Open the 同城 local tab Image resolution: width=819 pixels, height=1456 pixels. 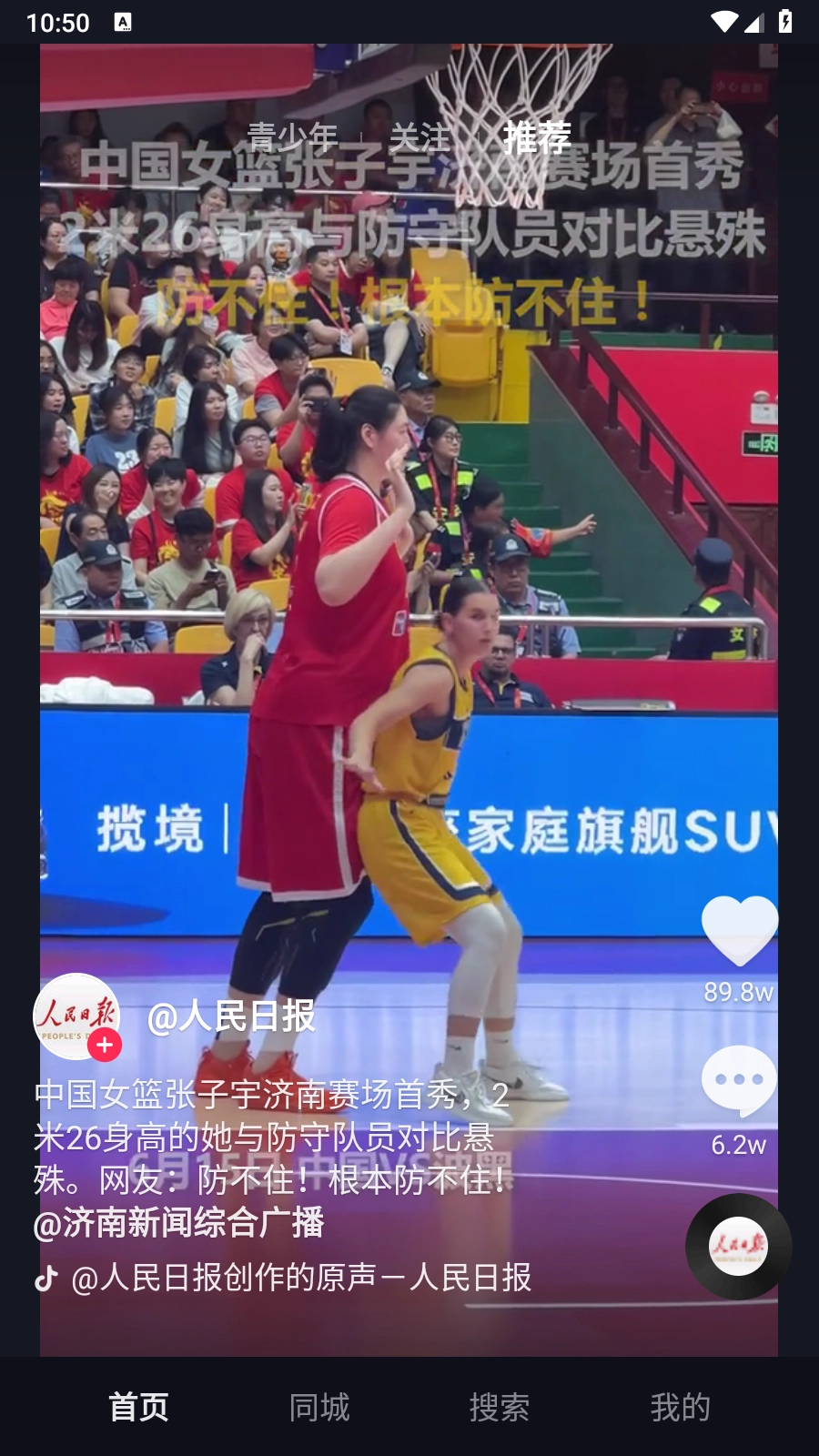[x=318, y=1406]
